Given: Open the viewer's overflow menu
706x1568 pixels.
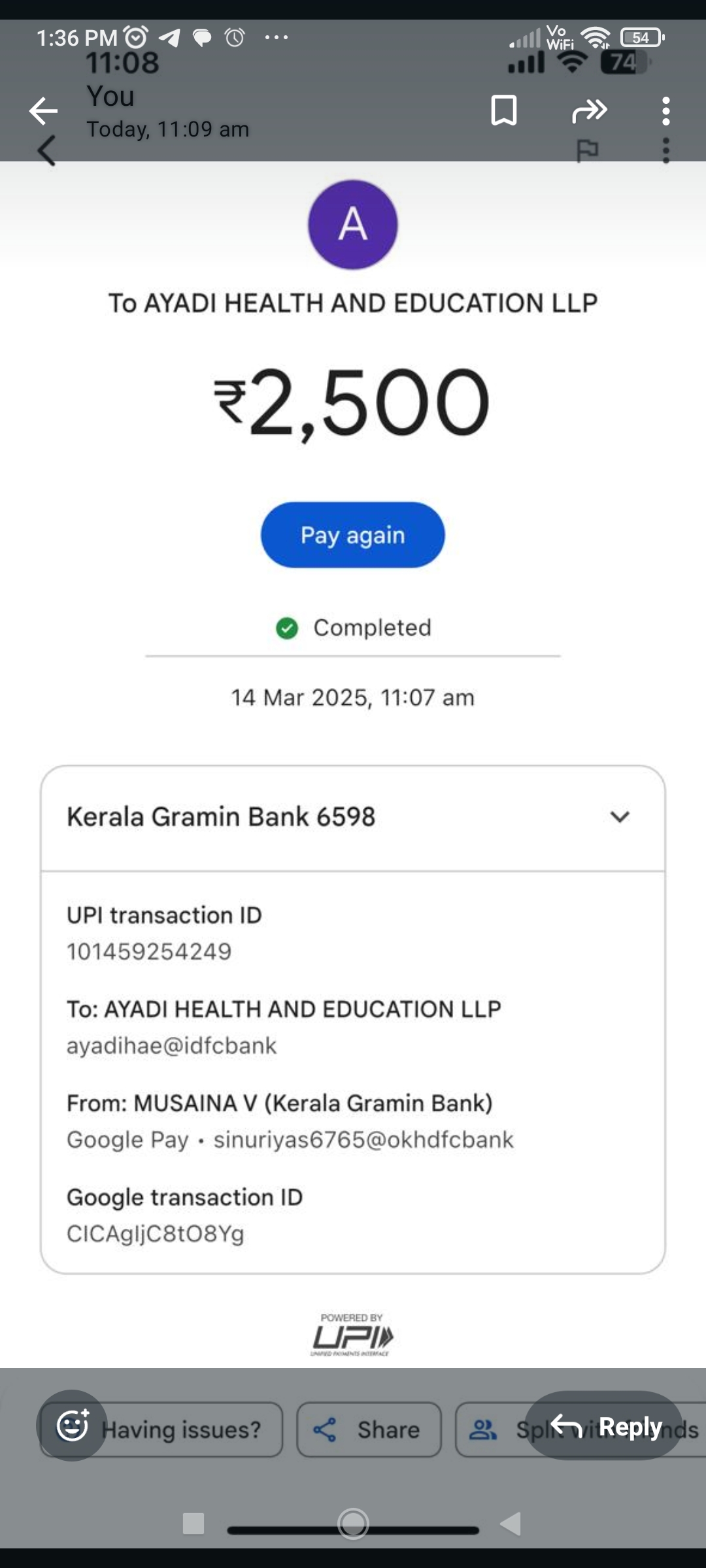Looking at the screenshot, I should [x=665, y=111].
